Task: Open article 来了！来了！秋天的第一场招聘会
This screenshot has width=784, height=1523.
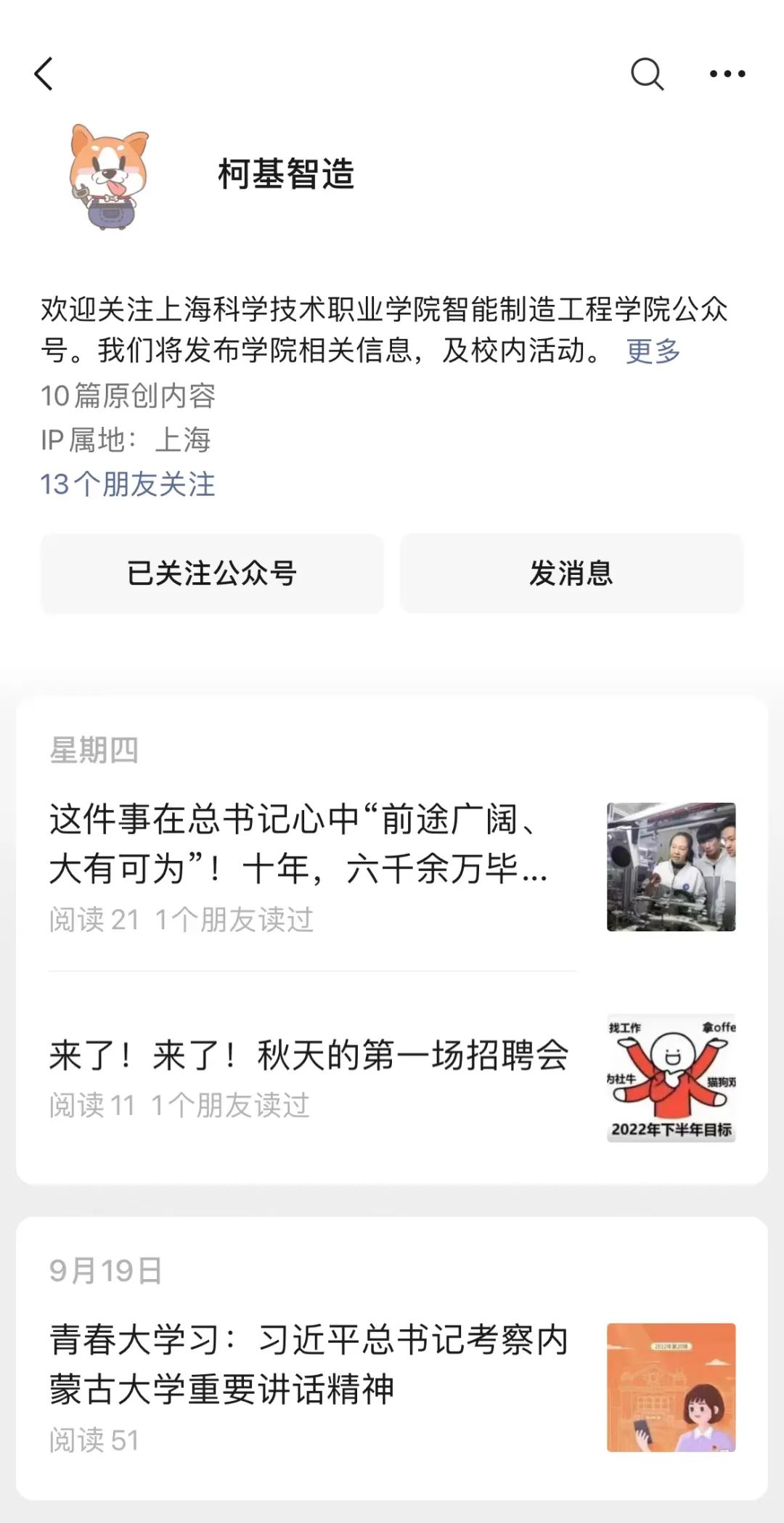Action: [x=392, y=1078]
